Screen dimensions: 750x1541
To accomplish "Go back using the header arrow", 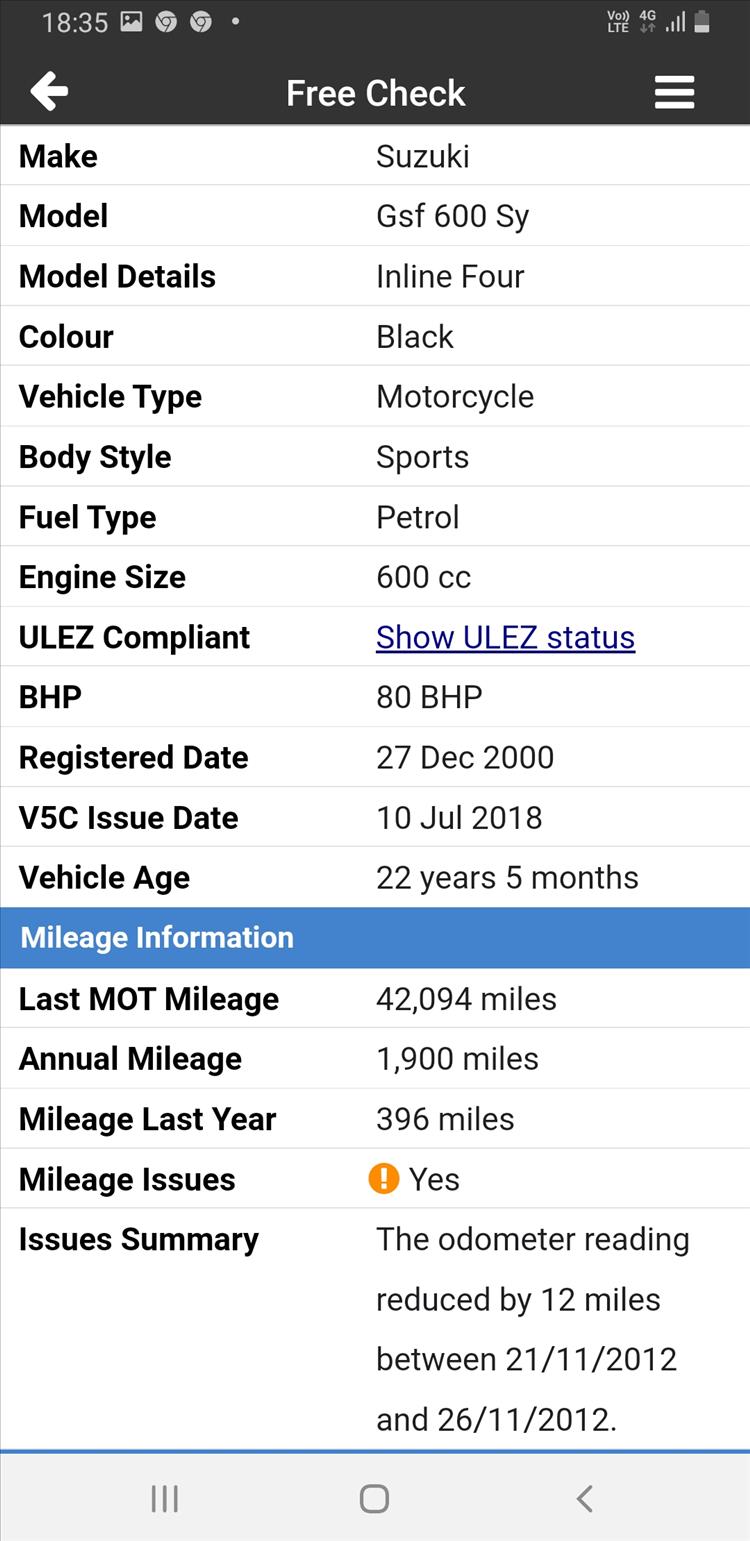I will coord(49,92).
